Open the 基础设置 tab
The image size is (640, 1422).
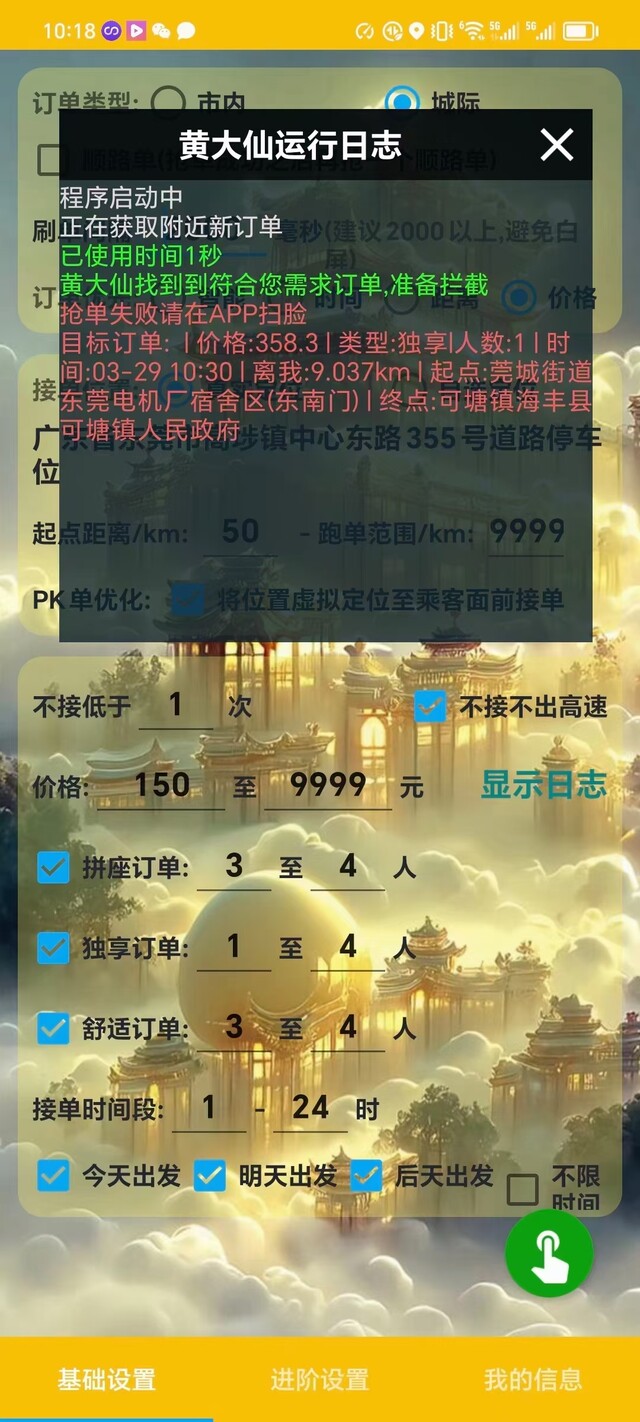click(x=106, y=1380)
